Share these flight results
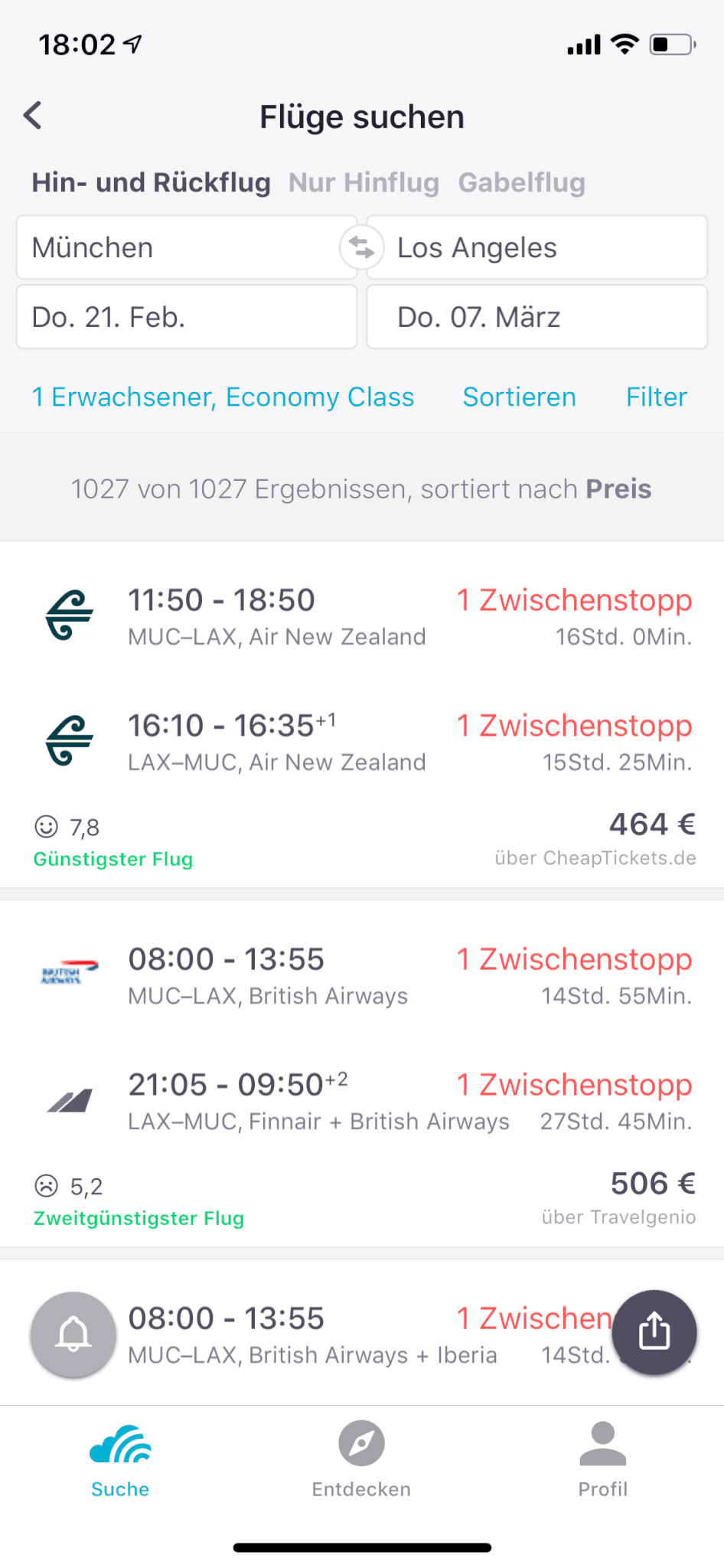This screenshot has width=724, height=1568. tap(654, 1332)
